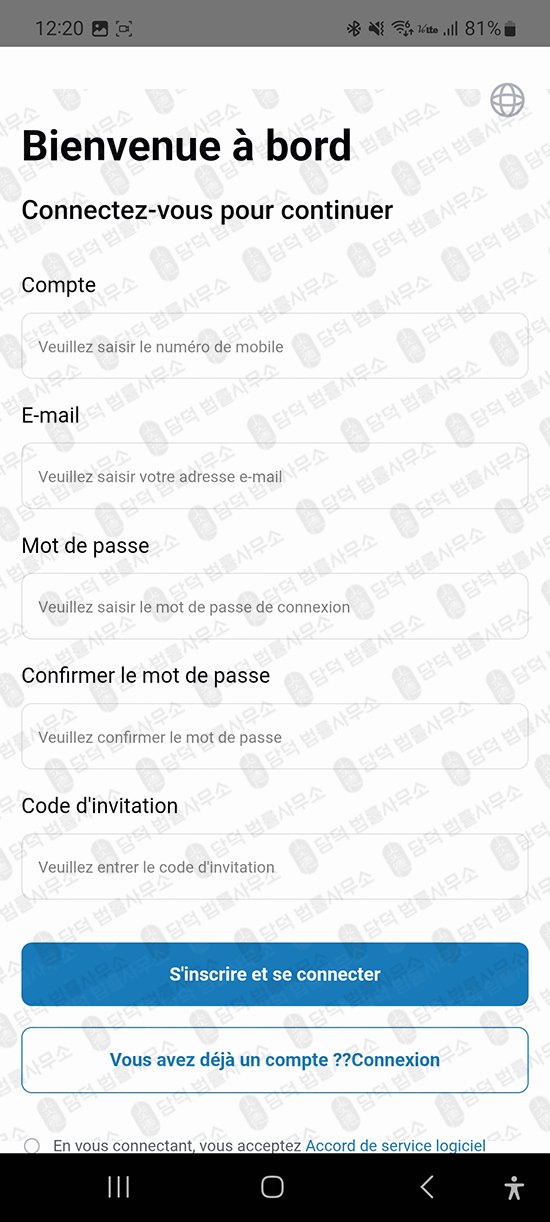The image size is (550, 1222).
Task: Open the system recent apps button
Action: [x=119, y=1187]
